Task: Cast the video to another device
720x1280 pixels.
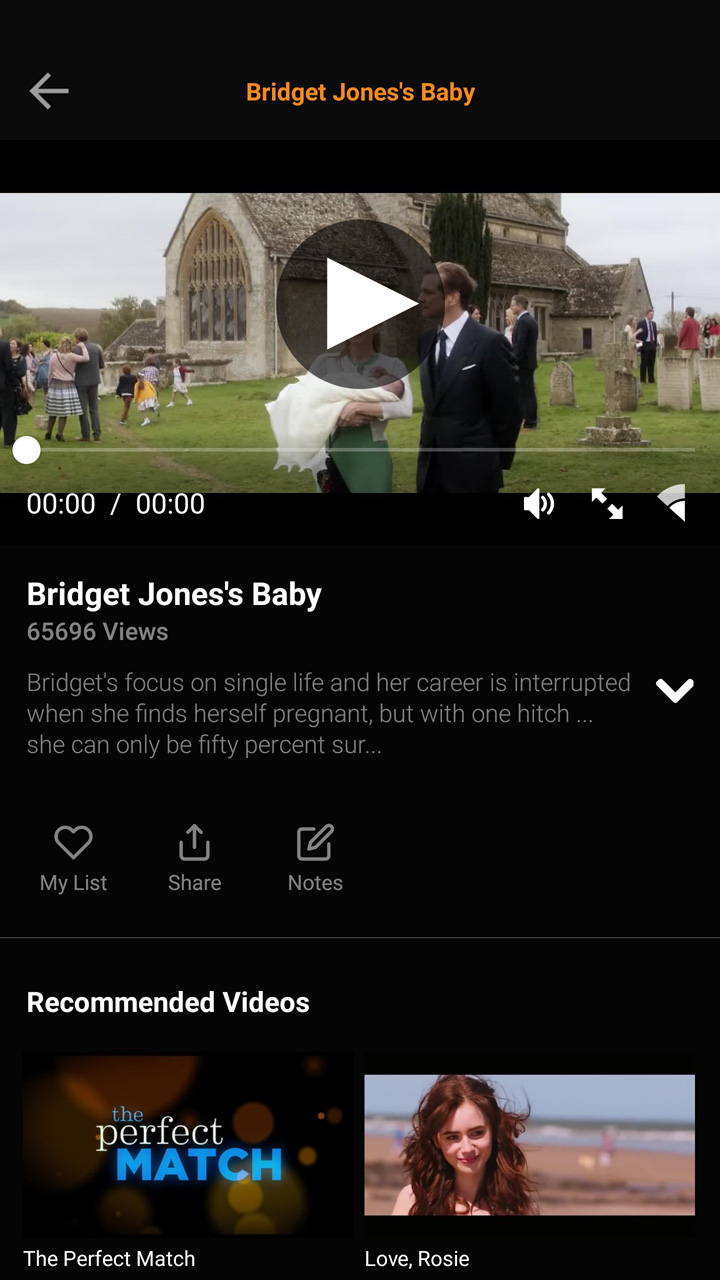Action: tap(673, 503)
